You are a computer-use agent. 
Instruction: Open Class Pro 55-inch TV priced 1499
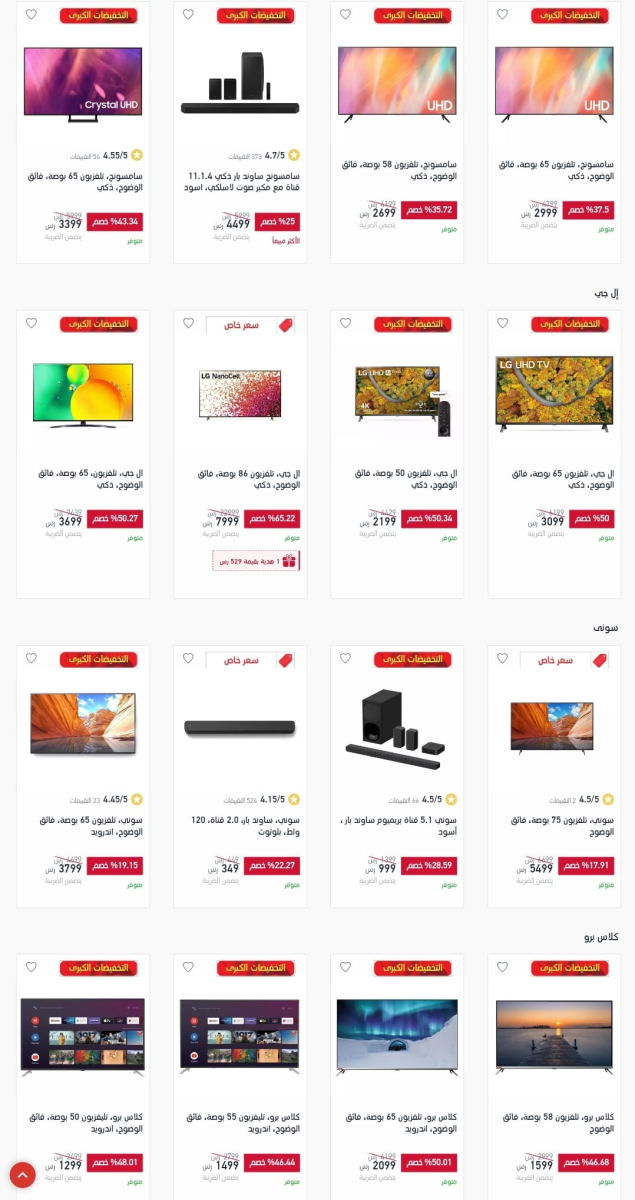(x=240, y=1035)
